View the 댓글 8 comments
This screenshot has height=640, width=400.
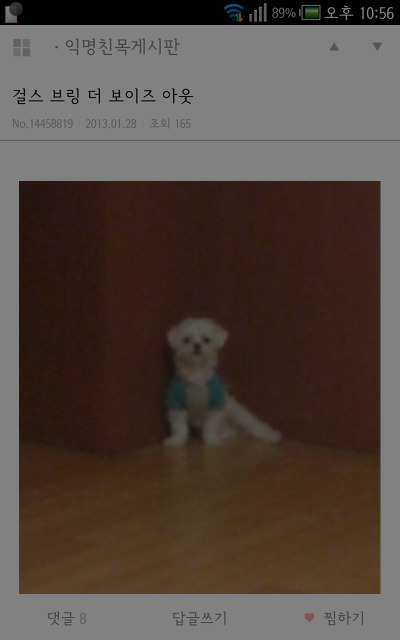(67, 618)
